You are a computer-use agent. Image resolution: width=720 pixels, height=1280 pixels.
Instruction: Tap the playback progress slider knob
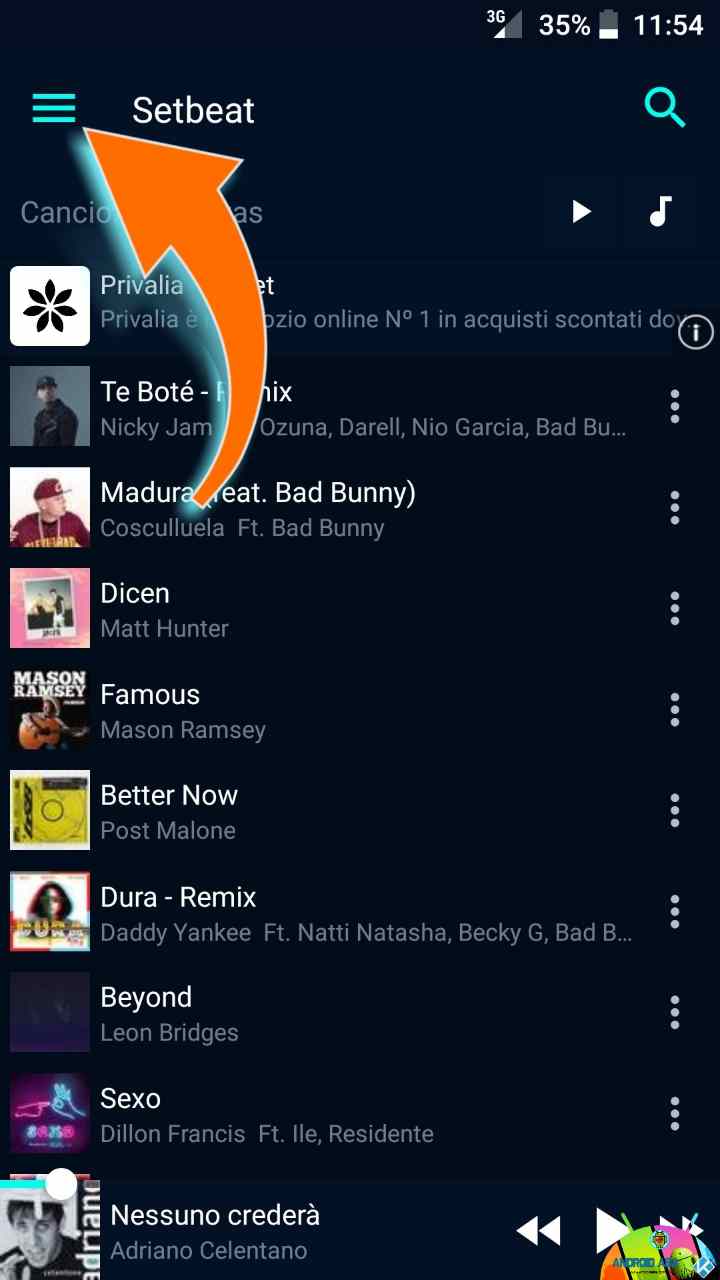pyautogui.click(x=62, y=1184)
